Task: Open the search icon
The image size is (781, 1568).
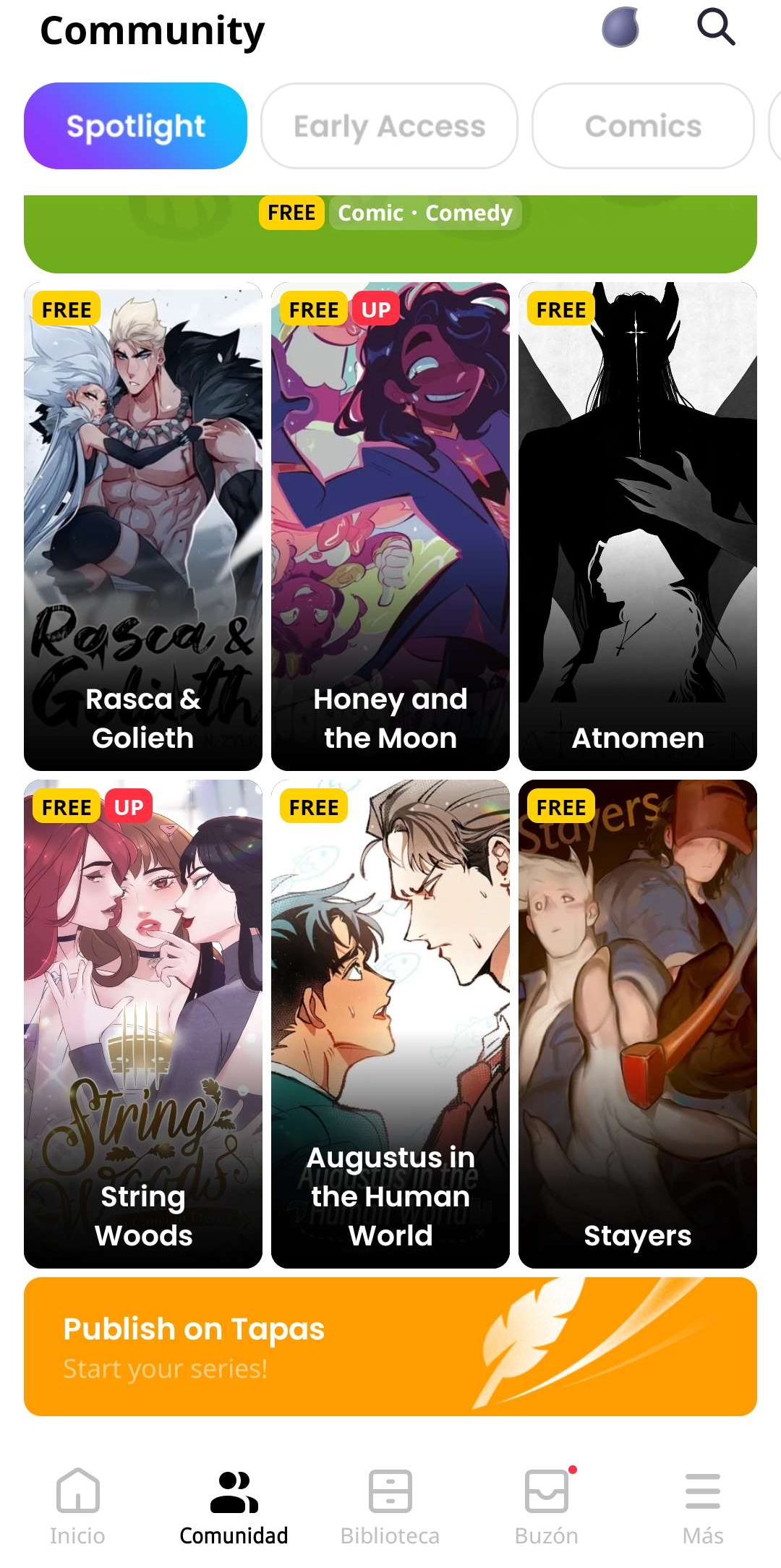Action: coord(715,27)
